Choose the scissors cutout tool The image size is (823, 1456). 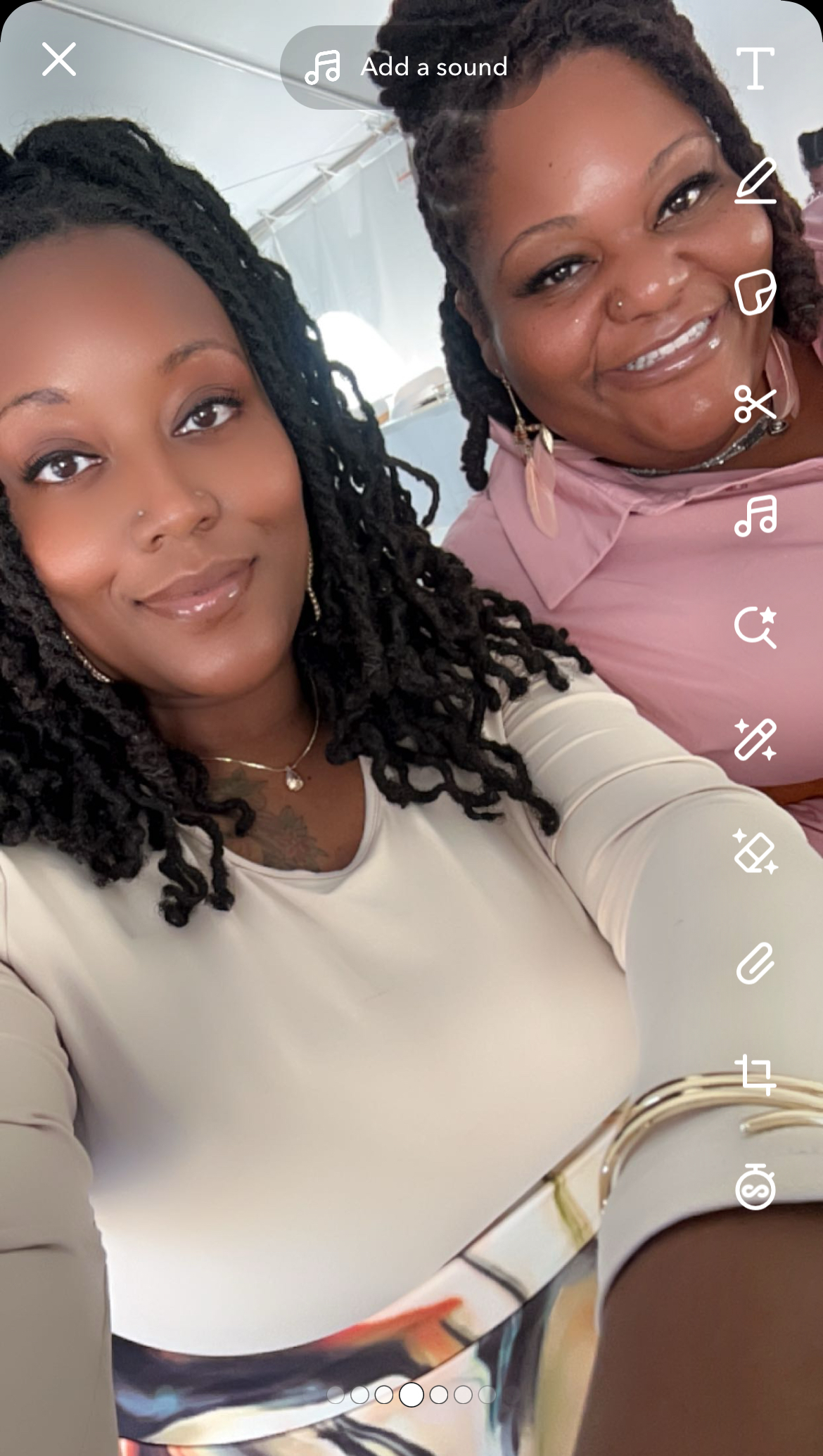(755, 404)
